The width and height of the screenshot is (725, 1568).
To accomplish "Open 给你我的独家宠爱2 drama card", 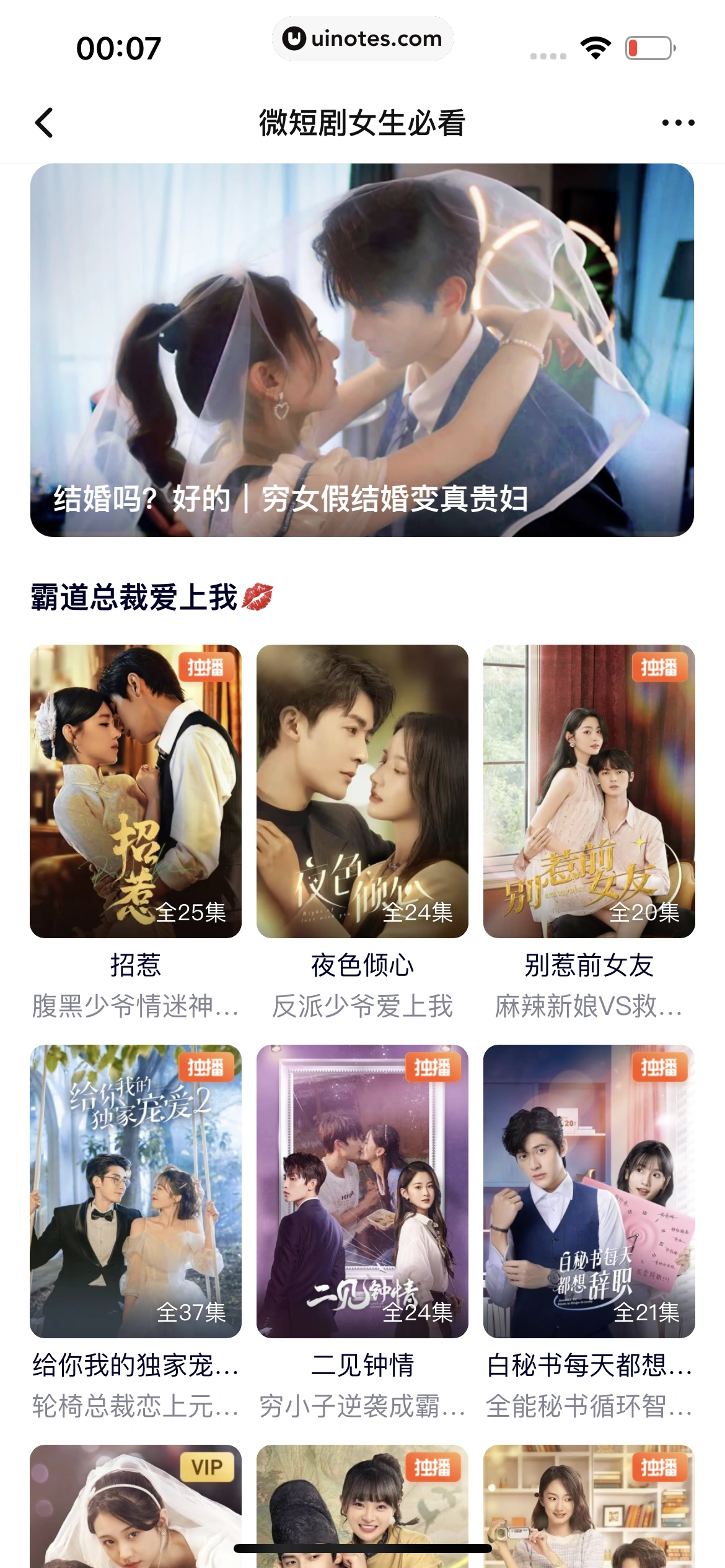I will (136, 1191).
